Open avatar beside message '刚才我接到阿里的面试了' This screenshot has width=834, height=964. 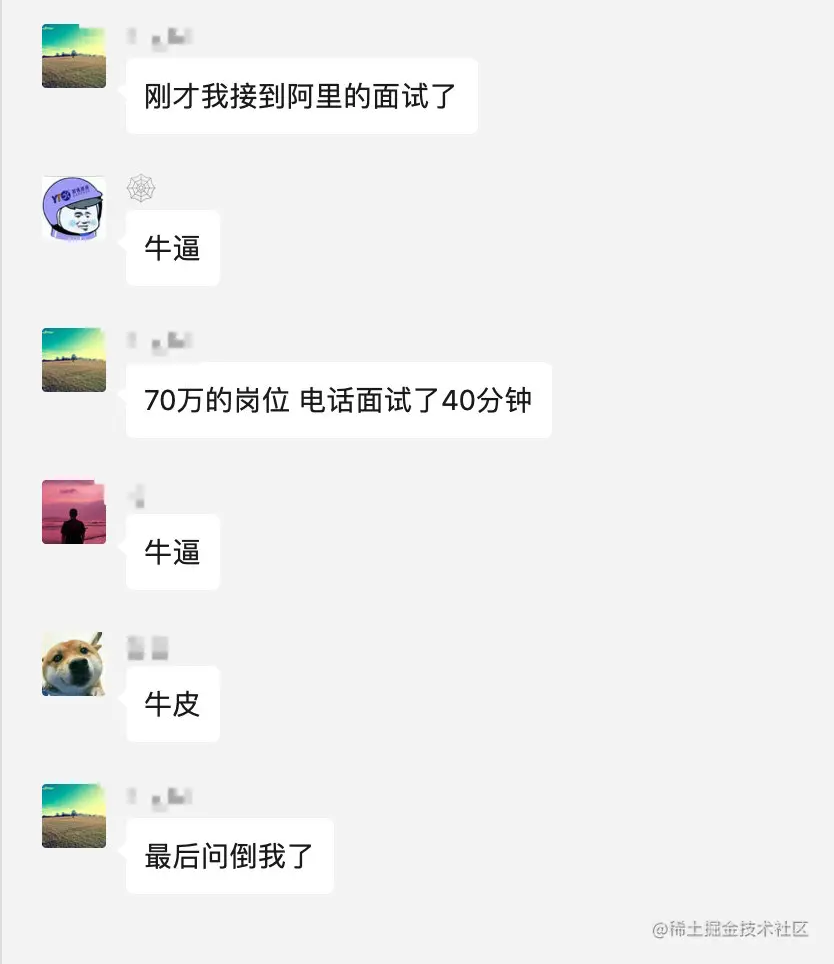pyautogui.click(x=73, y=56)
